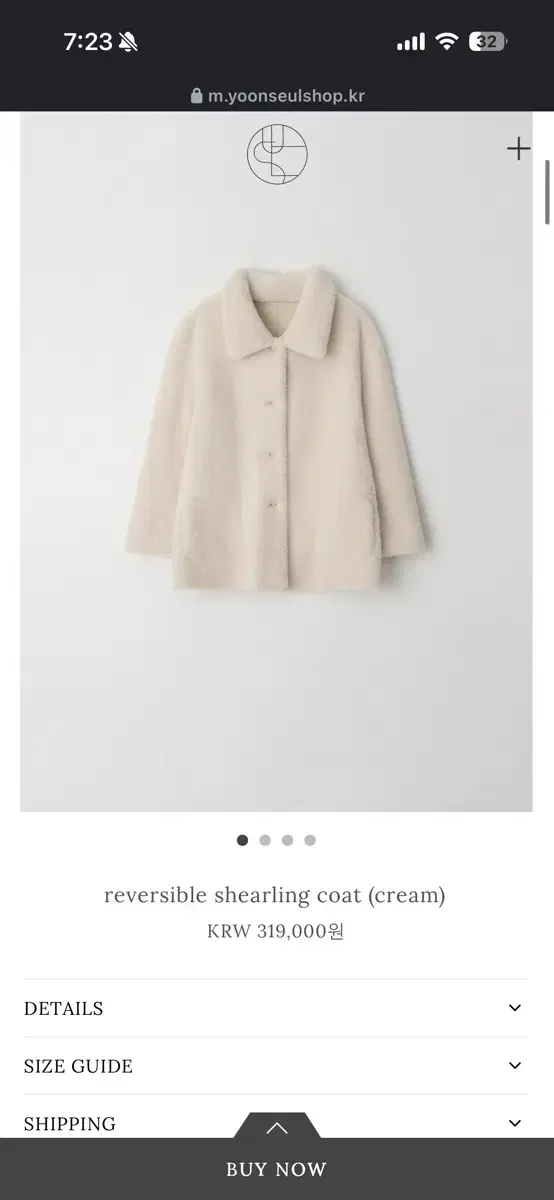View the shearling coat product photo
Screen dimensions: 554x1200
[x=276, y=462]
